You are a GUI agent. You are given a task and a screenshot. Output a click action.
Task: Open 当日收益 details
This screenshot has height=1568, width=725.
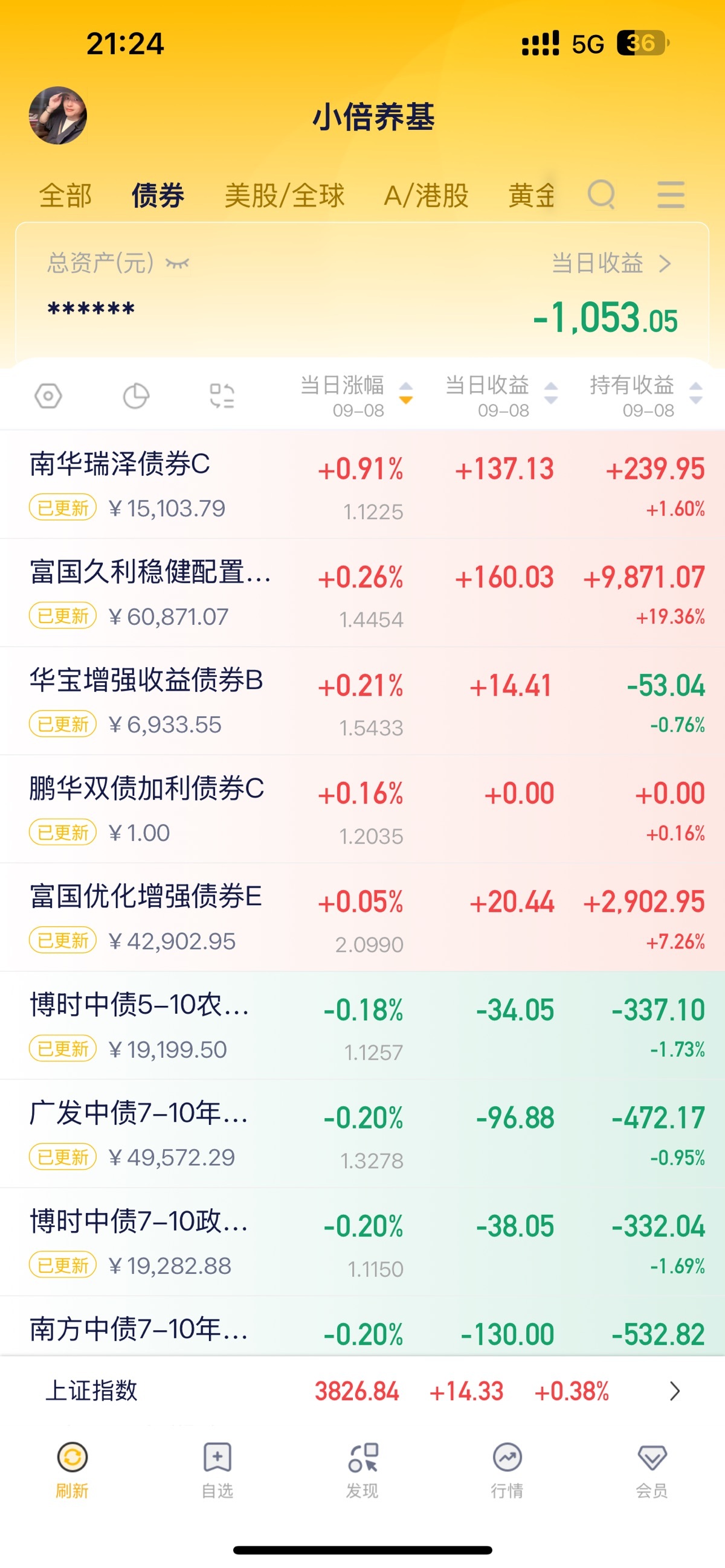tap(611, 264)
